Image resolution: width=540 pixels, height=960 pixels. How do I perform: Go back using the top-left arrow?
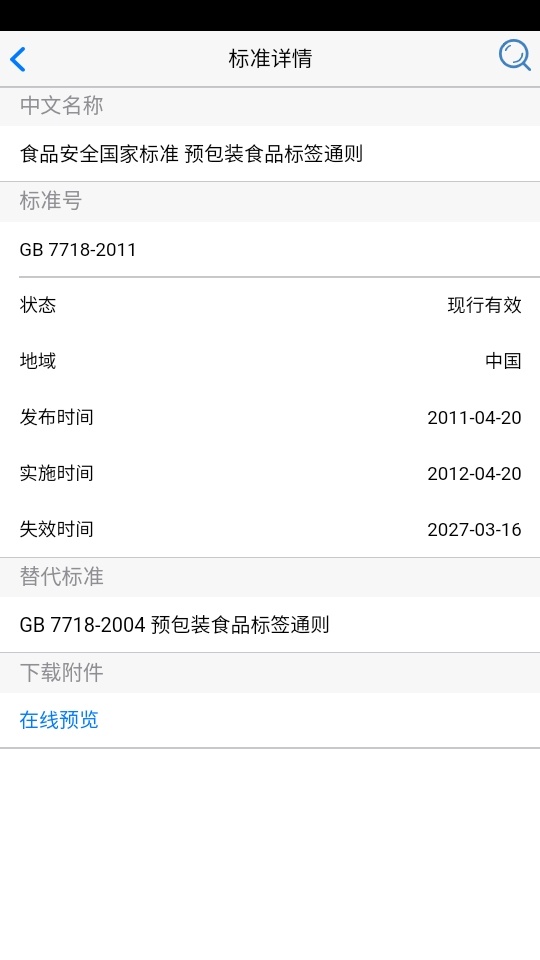coord(18,59)
